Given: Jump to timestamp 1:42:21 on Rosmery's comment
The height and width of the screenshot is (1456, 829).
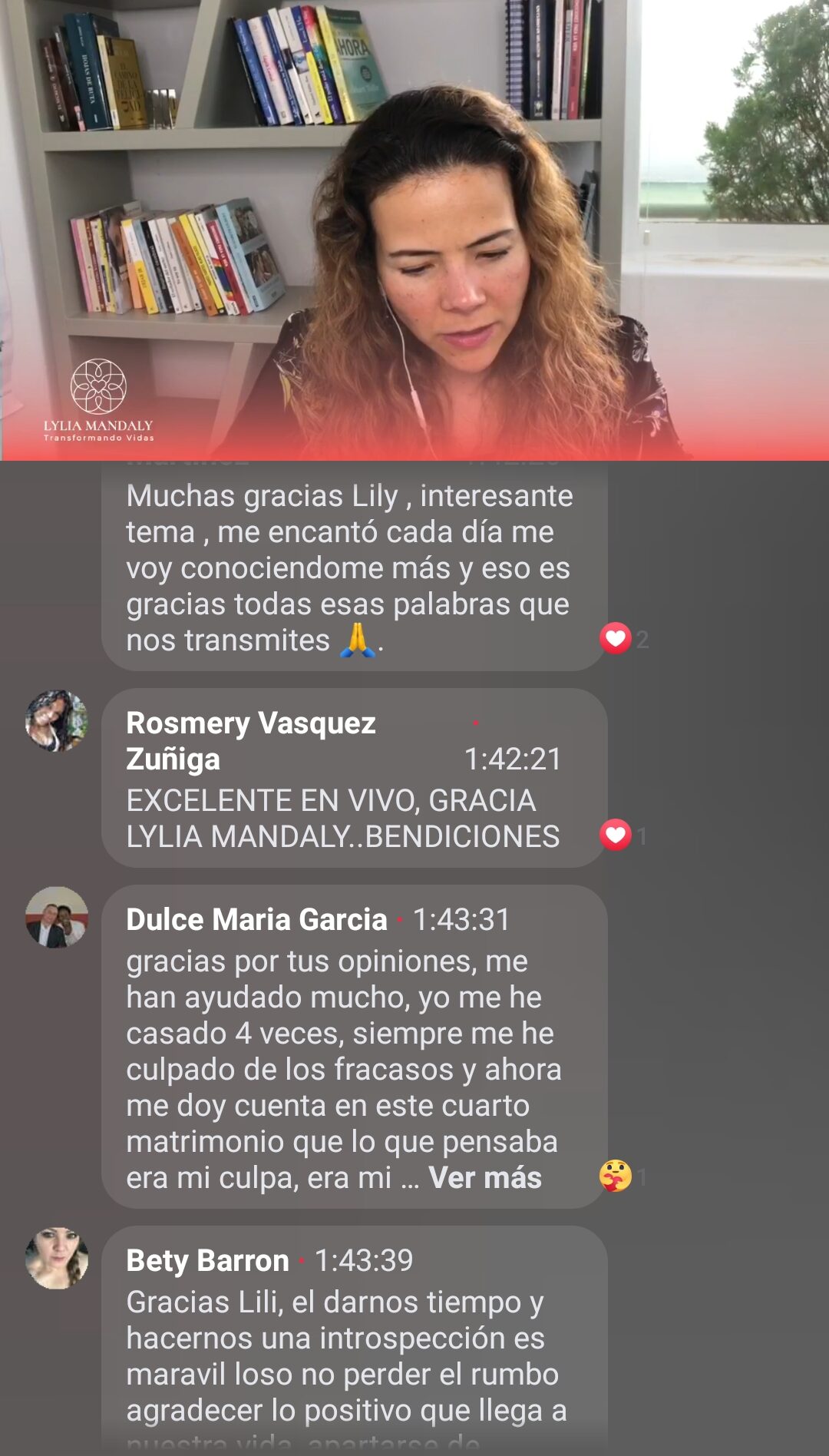Looking at the screenshot, I should [x=513, y=759].
